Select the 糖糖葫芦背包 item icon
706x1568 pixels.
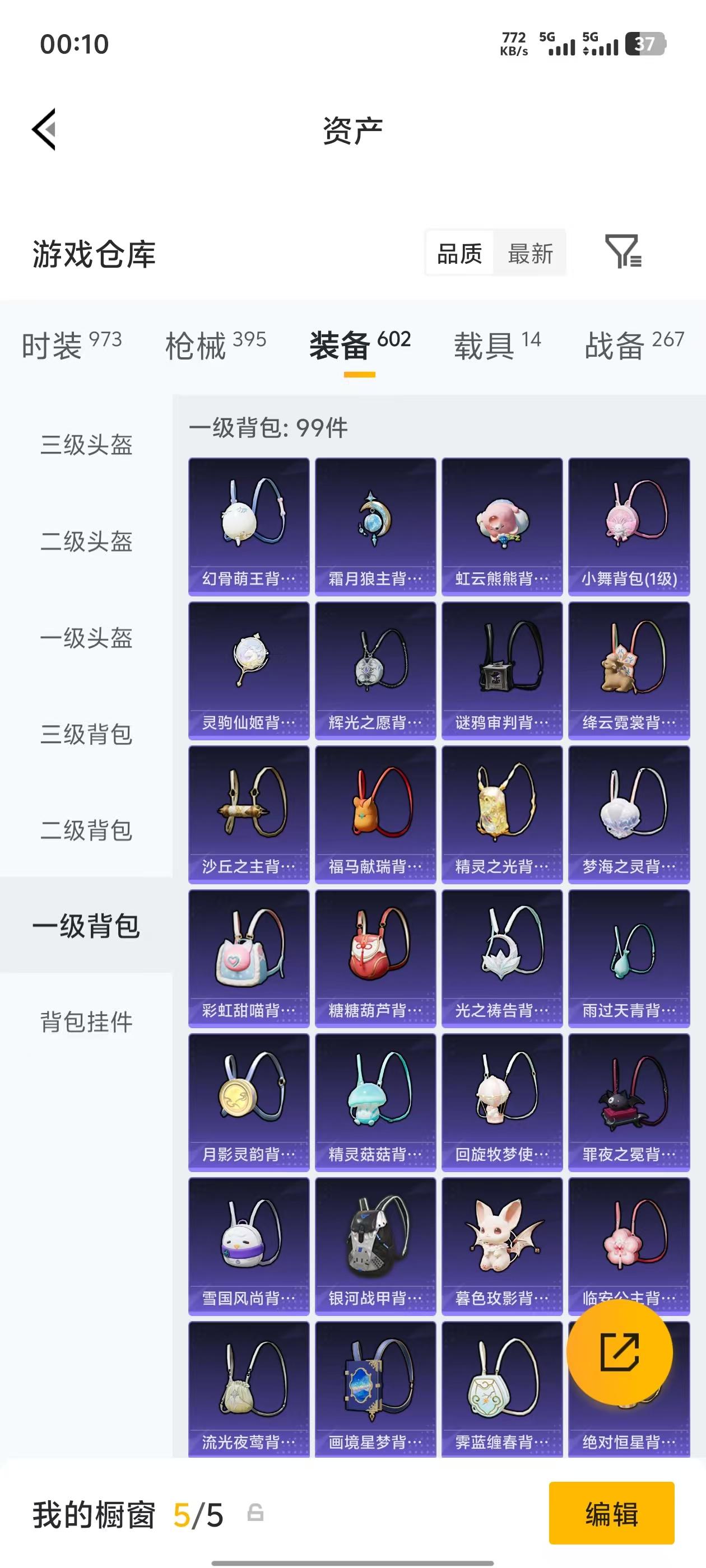pos(375,959)
